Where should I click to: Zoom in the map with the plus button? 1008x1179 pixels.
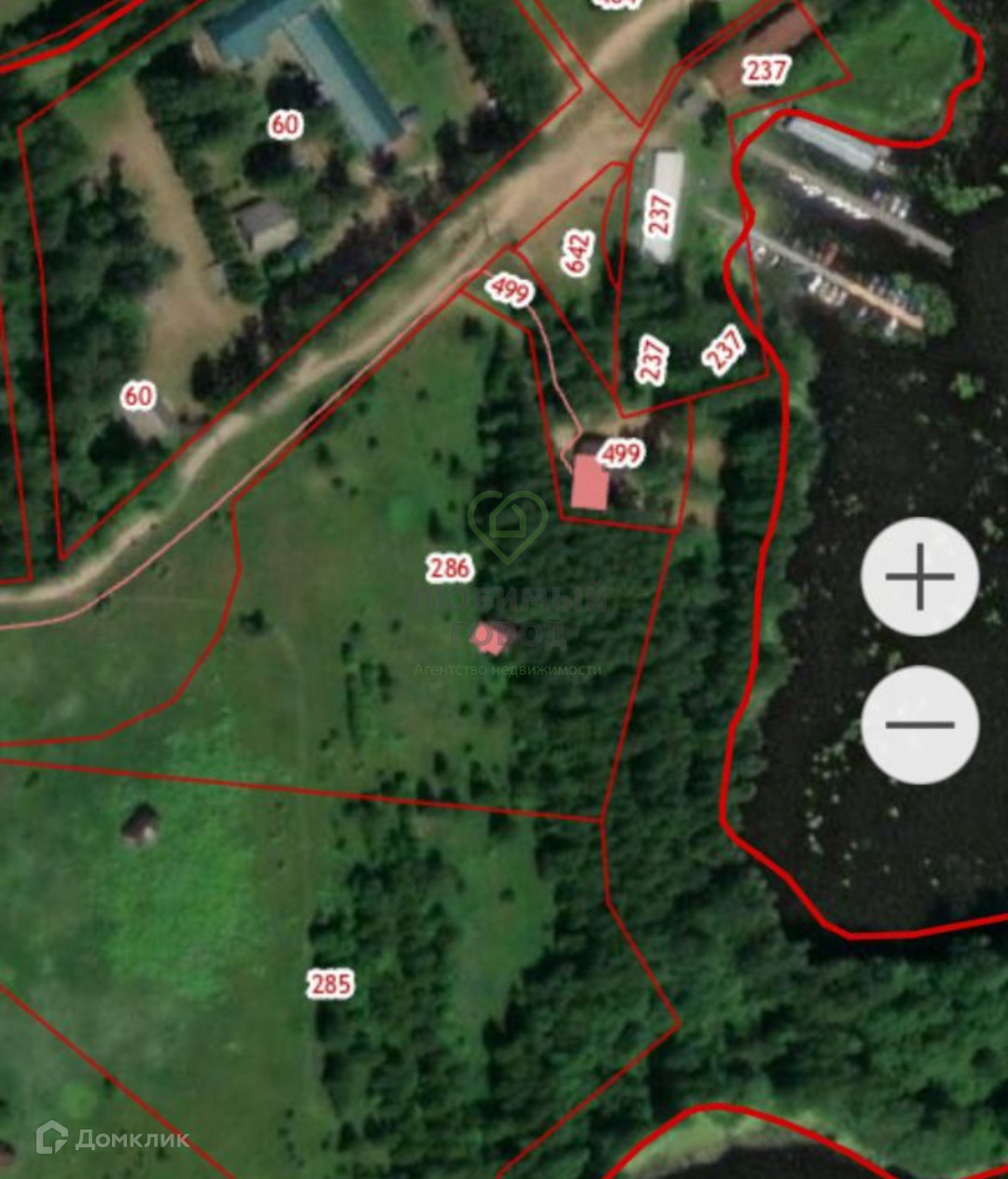[x=919, y=577]
